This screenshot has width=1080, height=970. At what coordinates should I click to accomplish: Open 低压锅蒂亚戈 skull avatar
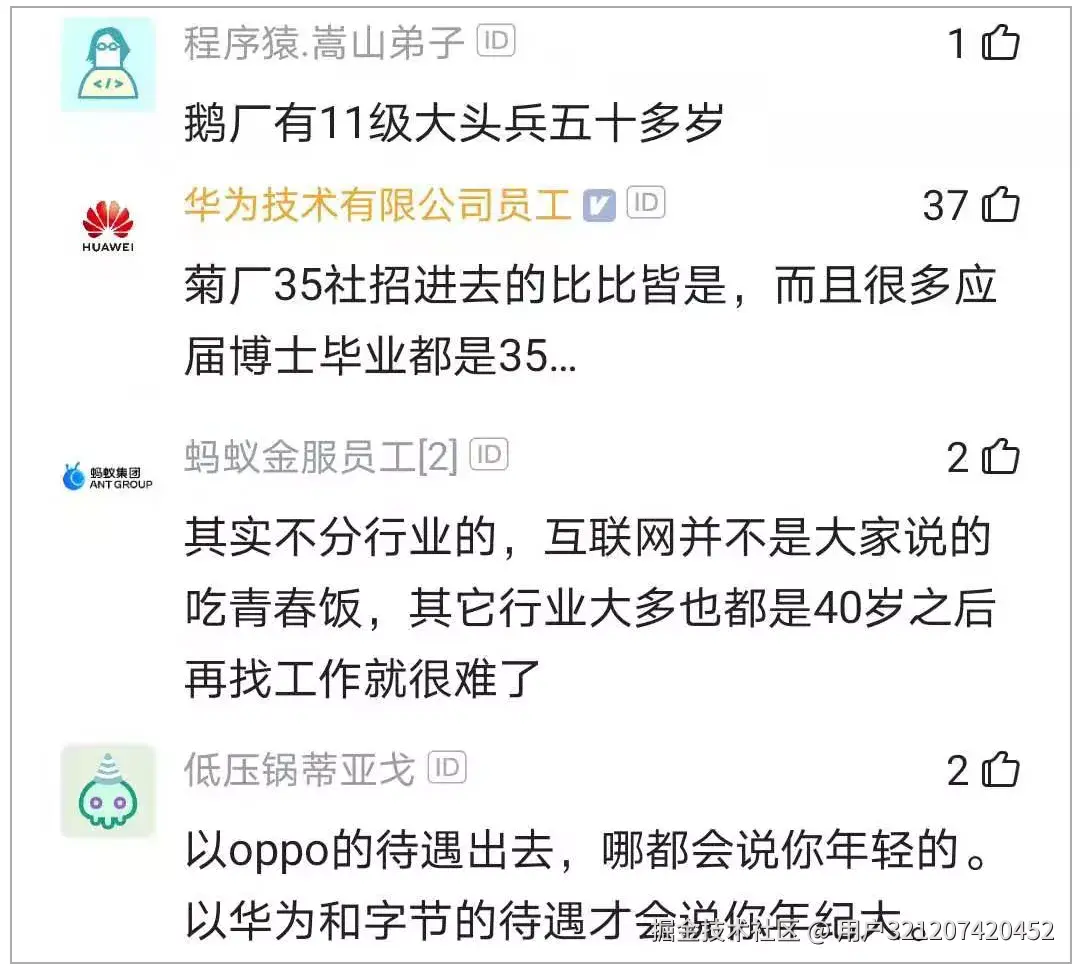pyautogui.click(x=108, y=791)
